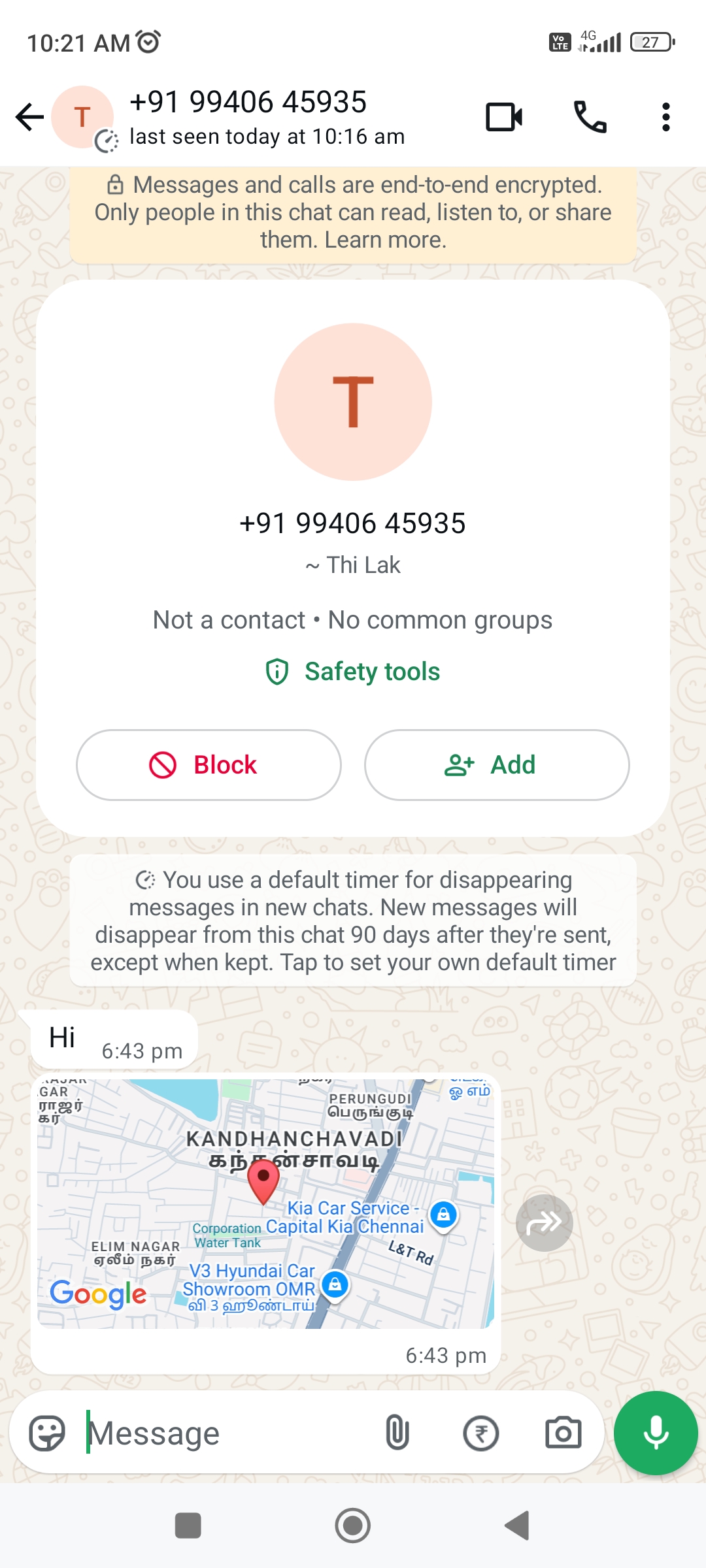The image size is (706, 1568).
Task: Open the emoji and sticker picker
Action: [47, 1433]
